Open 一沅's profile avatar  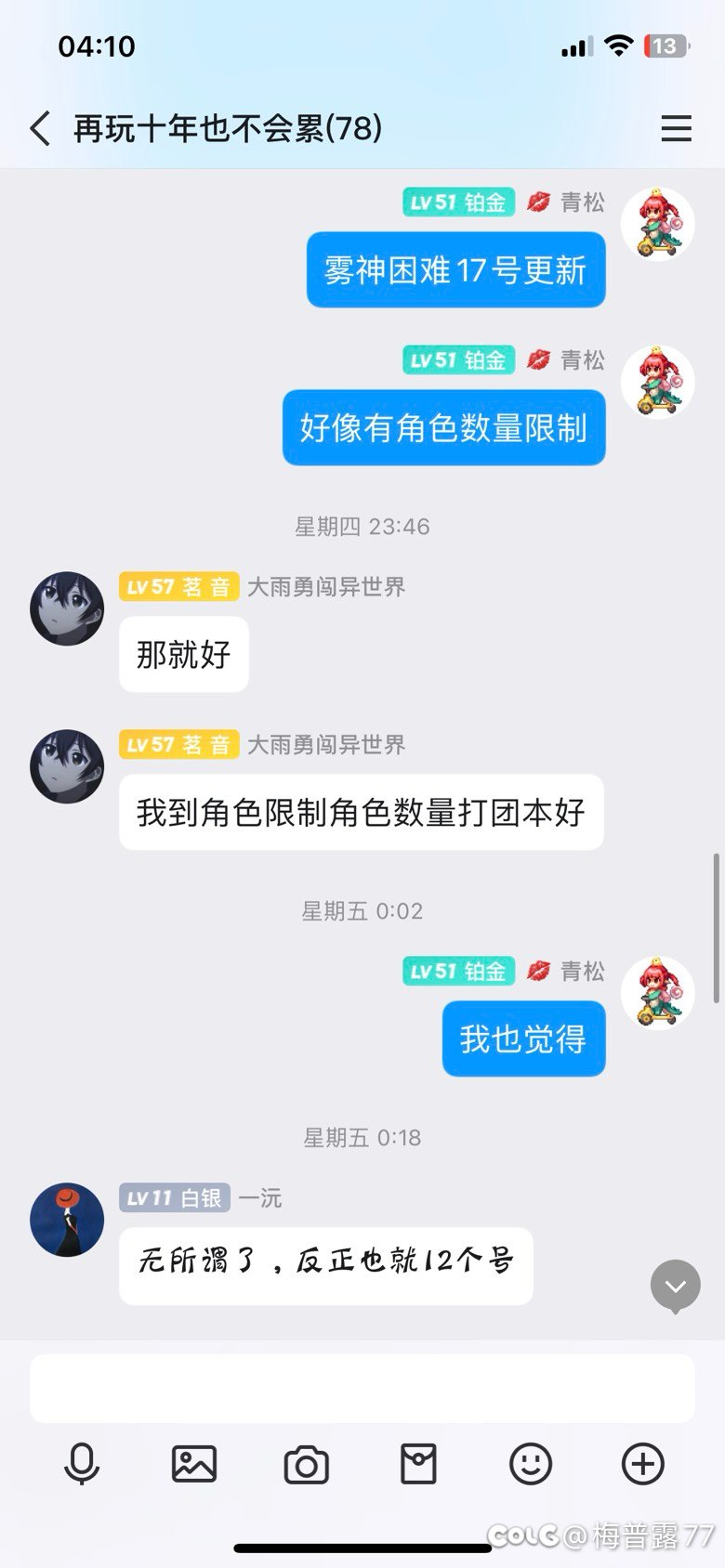tap(67, 1220)
